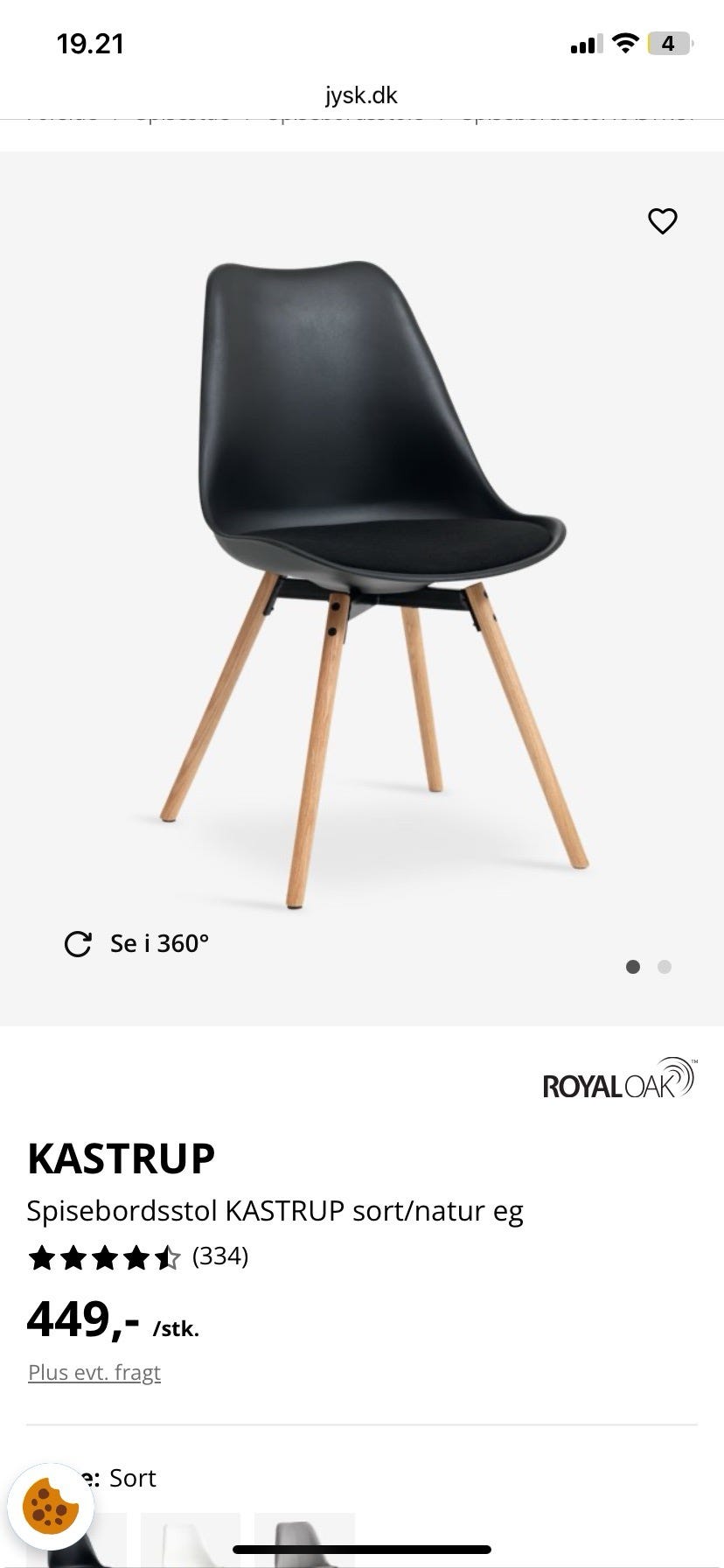The height and width of the screenshot is (1568, 724).
Task: Select the white chair colour variant
Action: click(x=190, y=1538)
